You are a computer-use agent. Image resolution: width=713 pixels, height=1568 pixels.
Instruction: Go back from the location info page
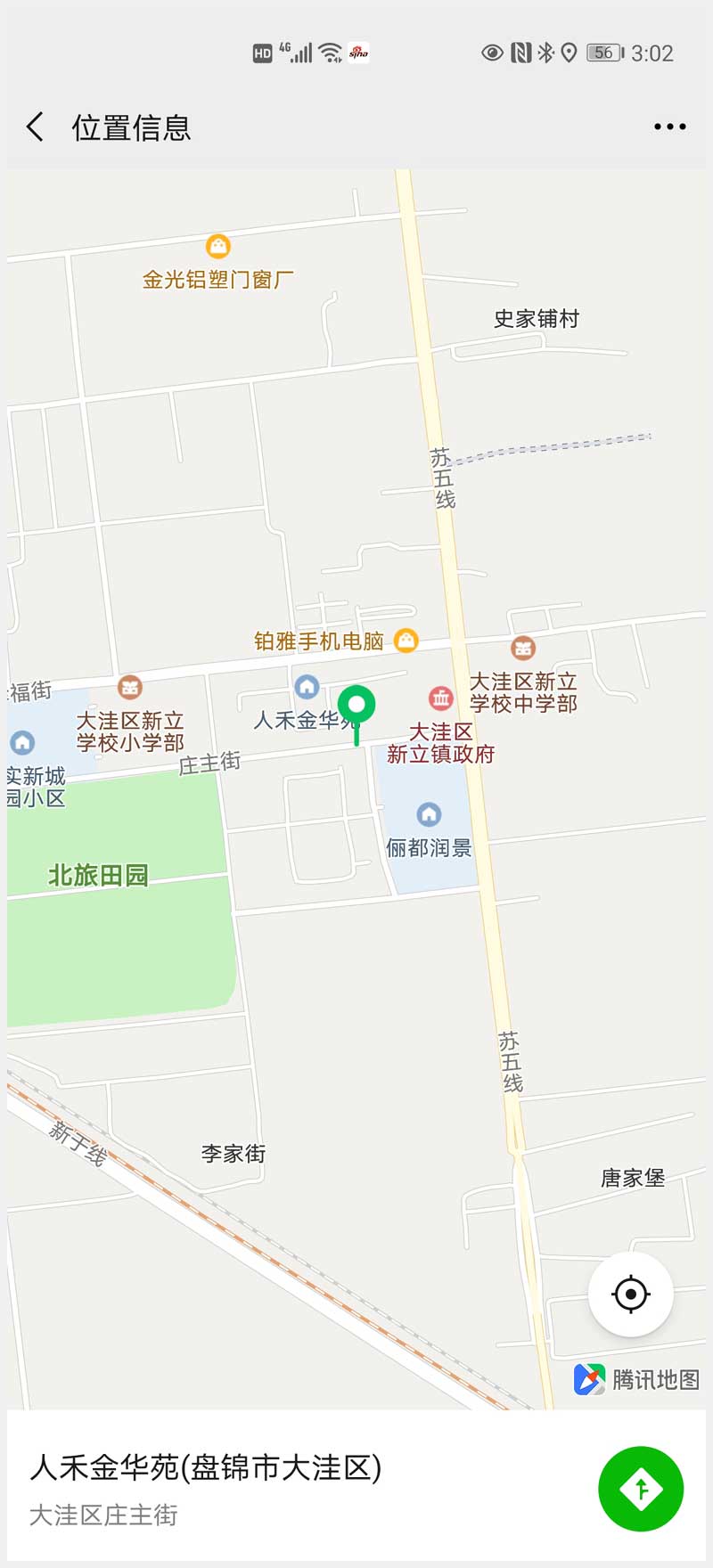[36, 127]
